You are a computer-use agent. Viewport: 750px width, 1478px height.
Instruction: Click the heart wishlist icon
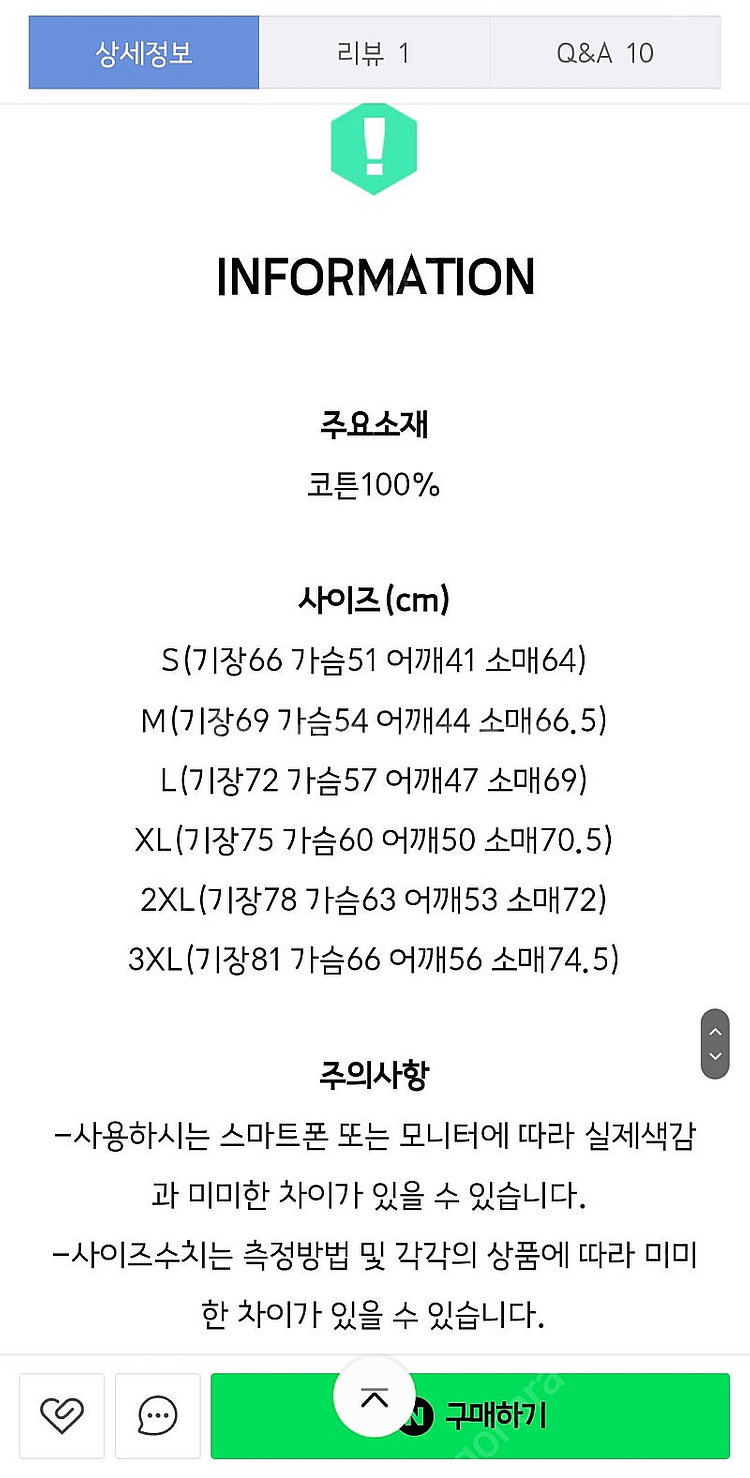click(x=62, y=1415)
